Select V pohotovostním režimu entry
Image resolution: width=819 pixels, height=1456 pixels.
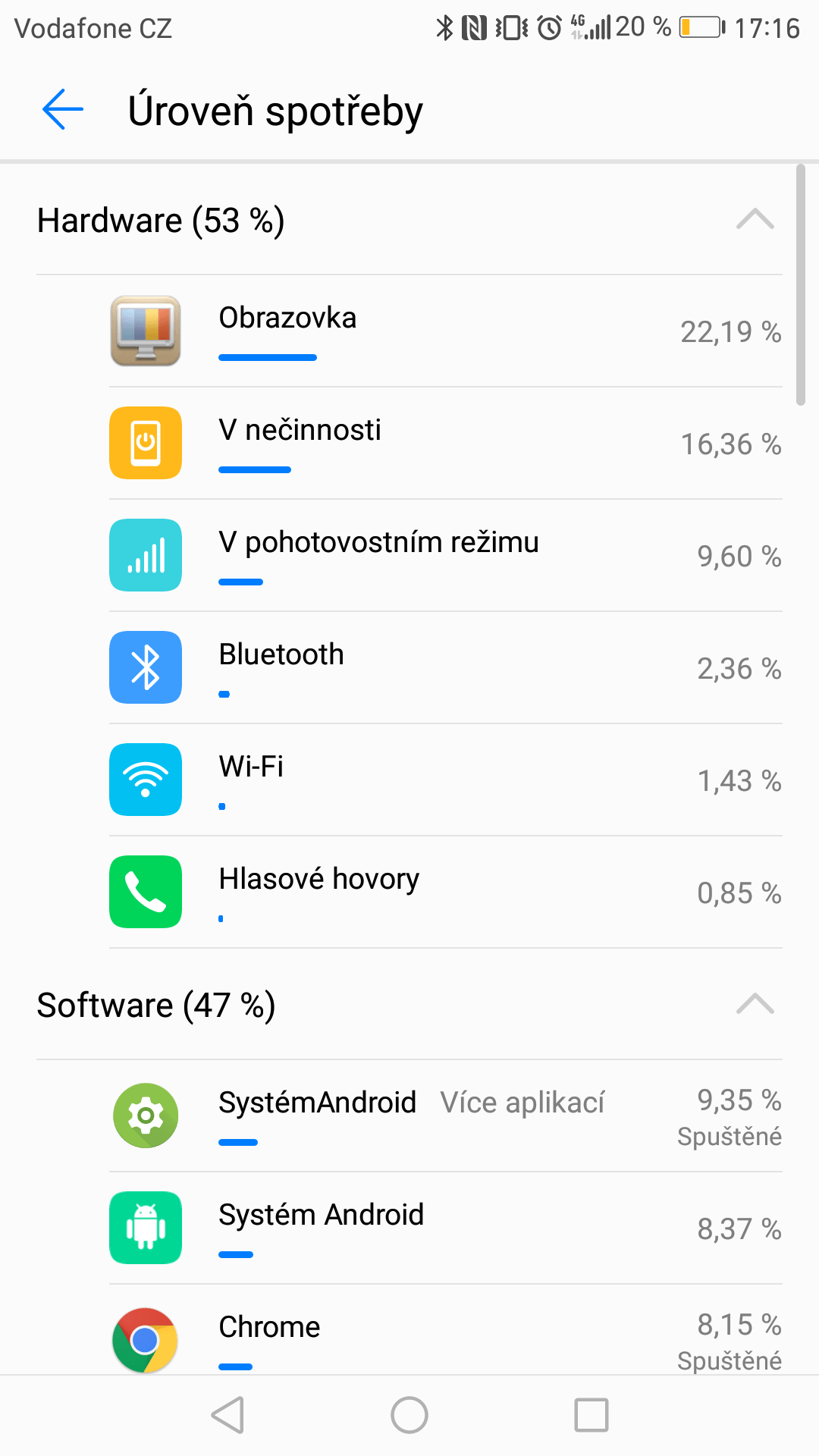(446, 556)
